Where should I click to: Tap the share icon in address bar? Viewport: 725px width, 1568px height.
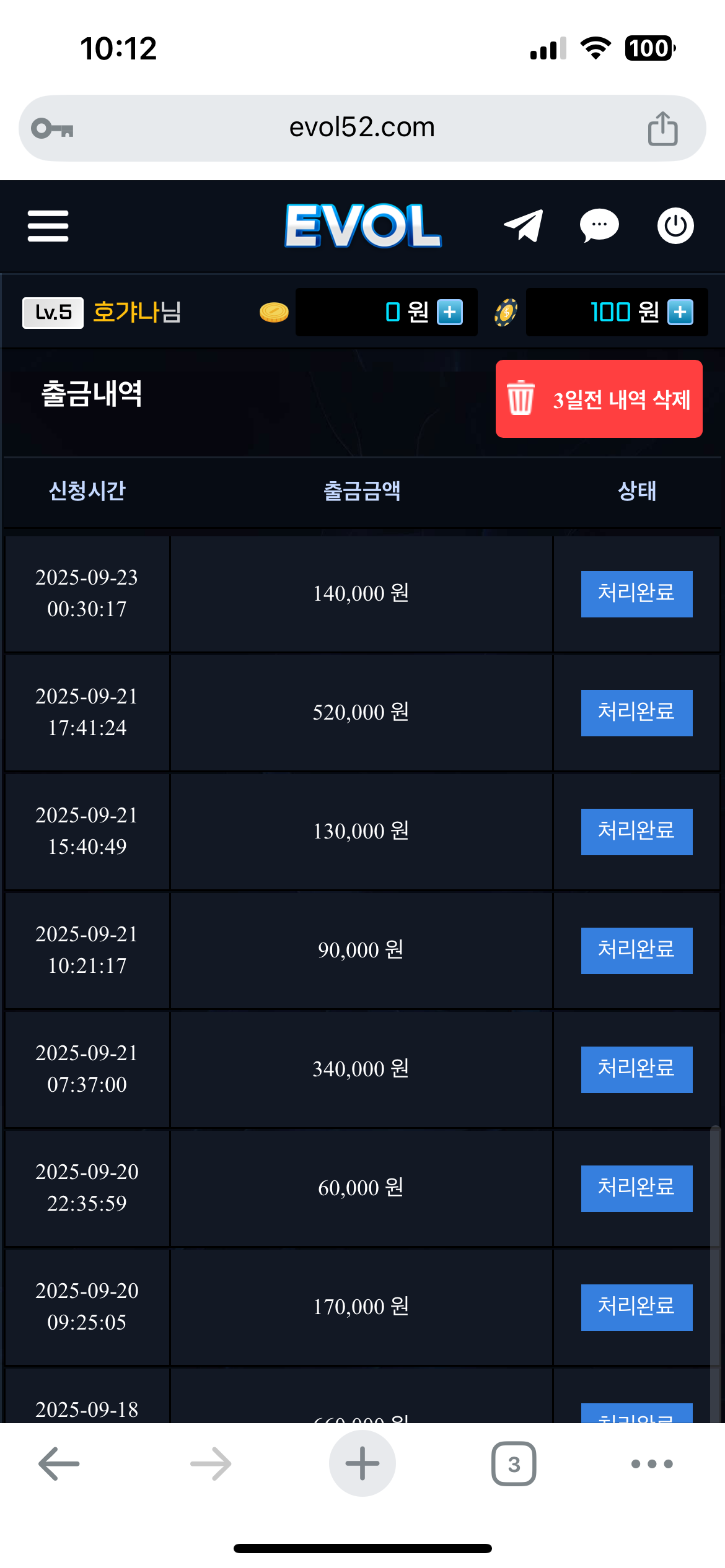tap(662, 129)
